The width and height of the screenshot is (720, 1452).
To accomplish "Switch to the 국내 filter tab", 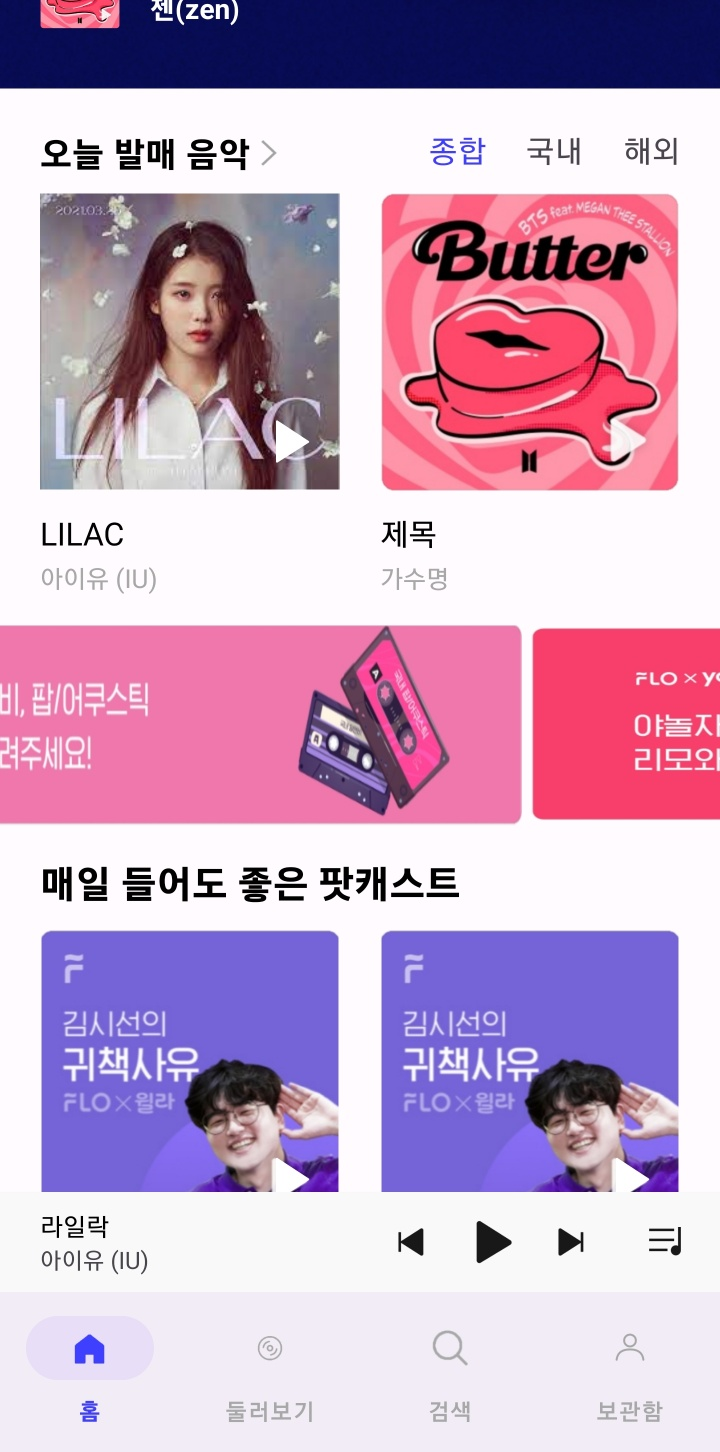I will (554, 152).
